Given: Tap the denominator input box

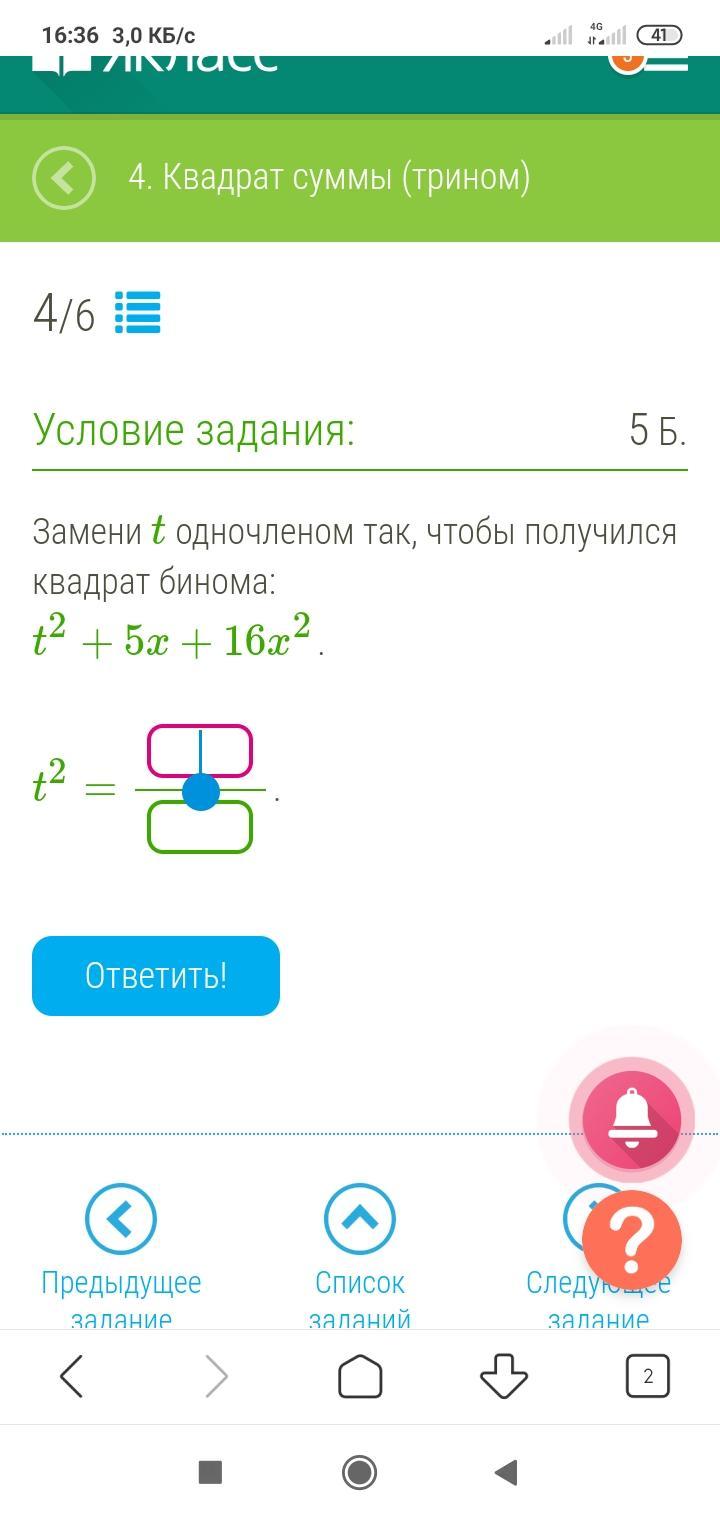Looking at the screenshot, I should [200, 828].
